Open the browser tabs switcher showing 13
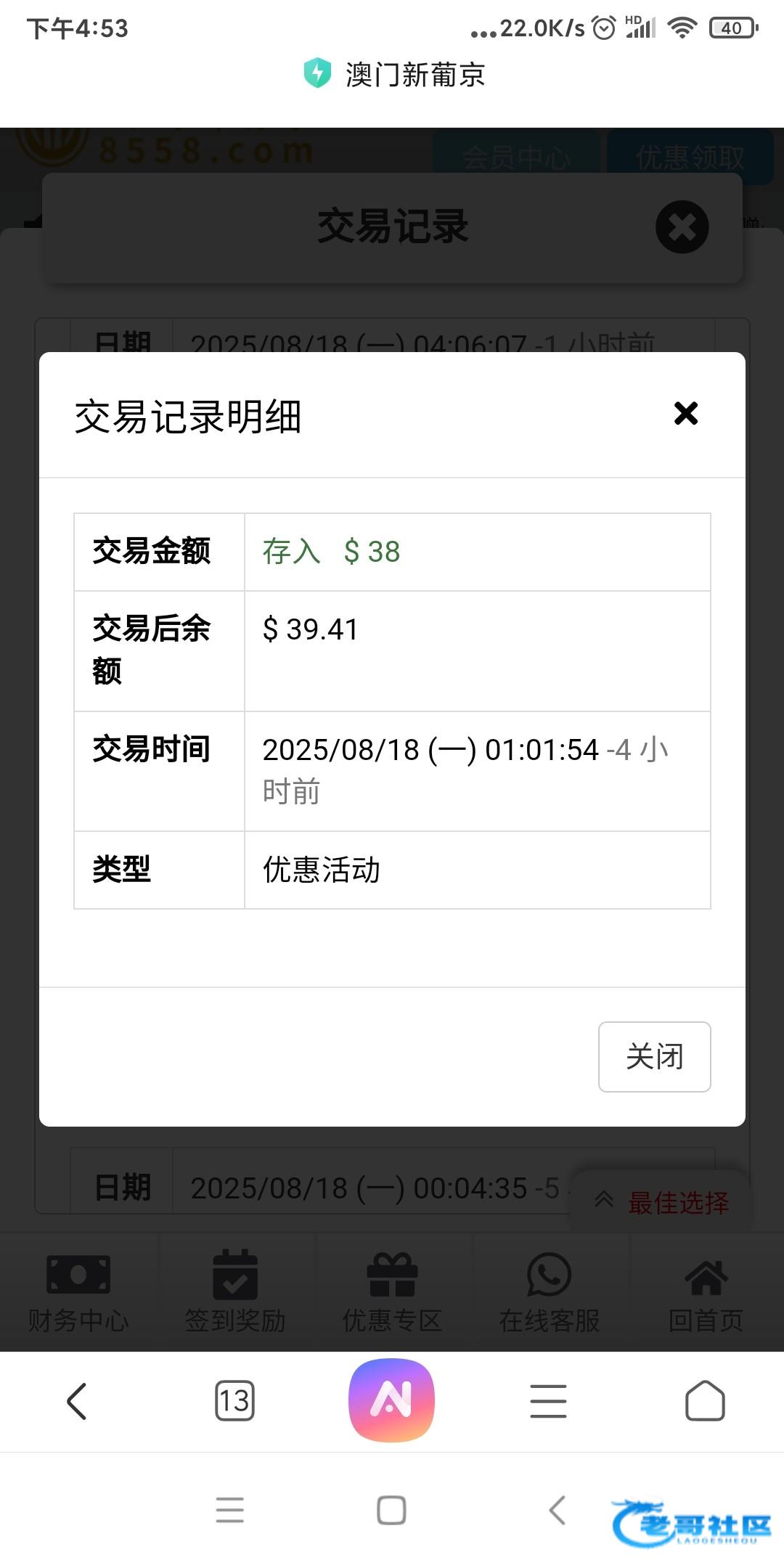 click(x=234, y=1400)
